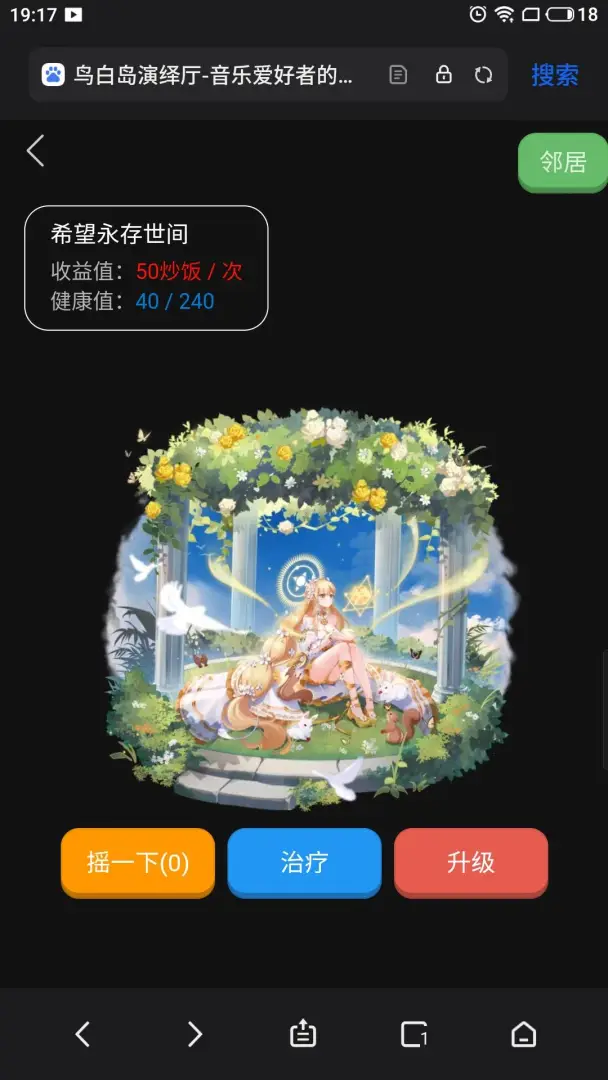
Task: Navigate back with browser bottom back arrow
Action: tap(83, 1034)
